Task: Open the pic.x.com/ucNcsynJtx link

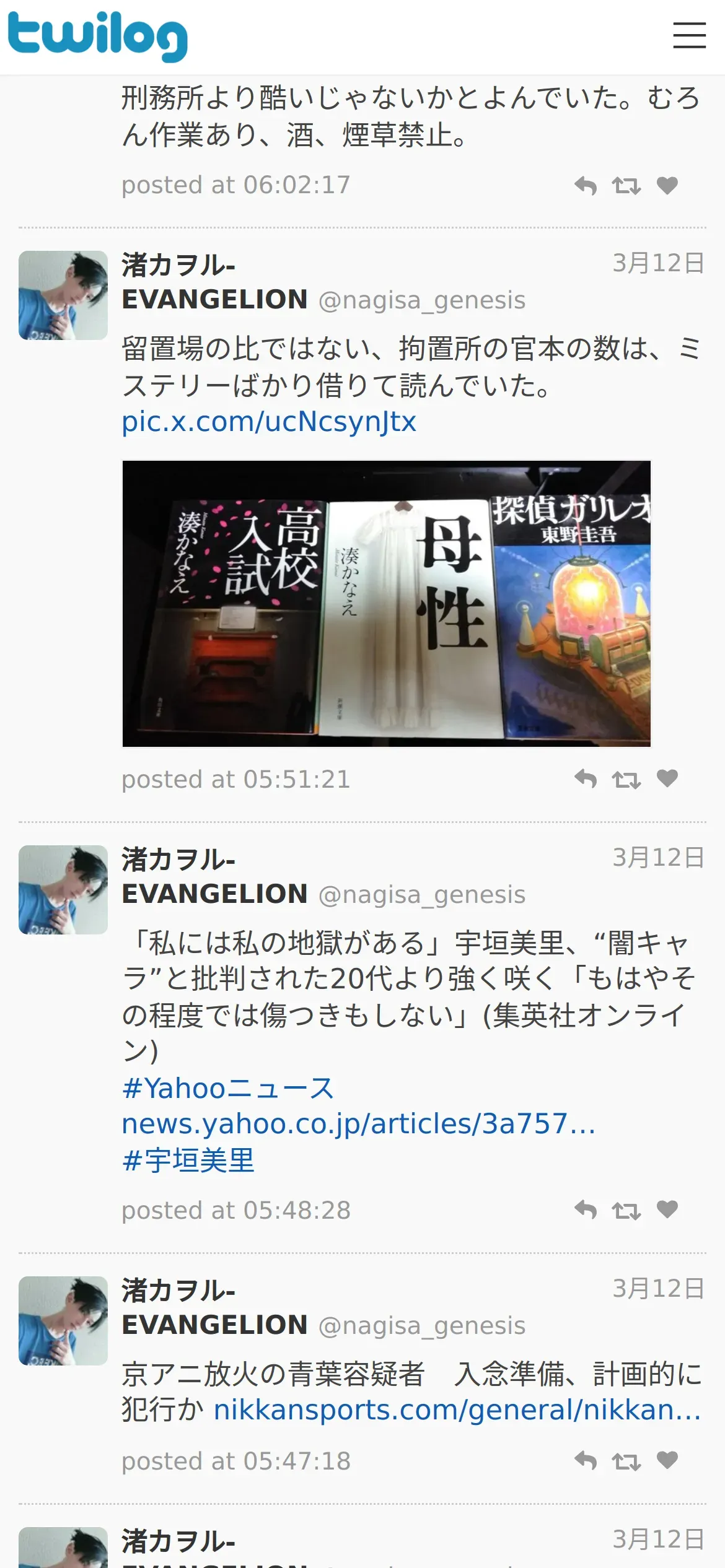Action: coord(269,422)
